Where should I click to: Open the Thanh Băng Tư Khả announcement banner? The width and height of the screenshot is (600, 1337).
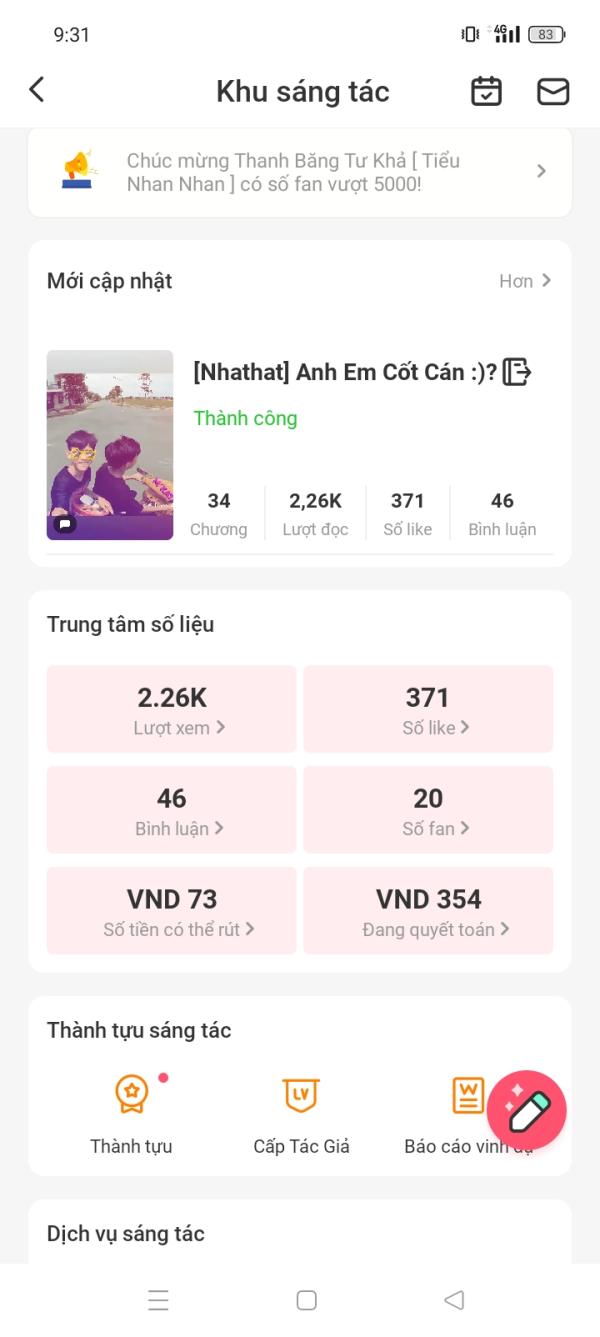[300, 172]
